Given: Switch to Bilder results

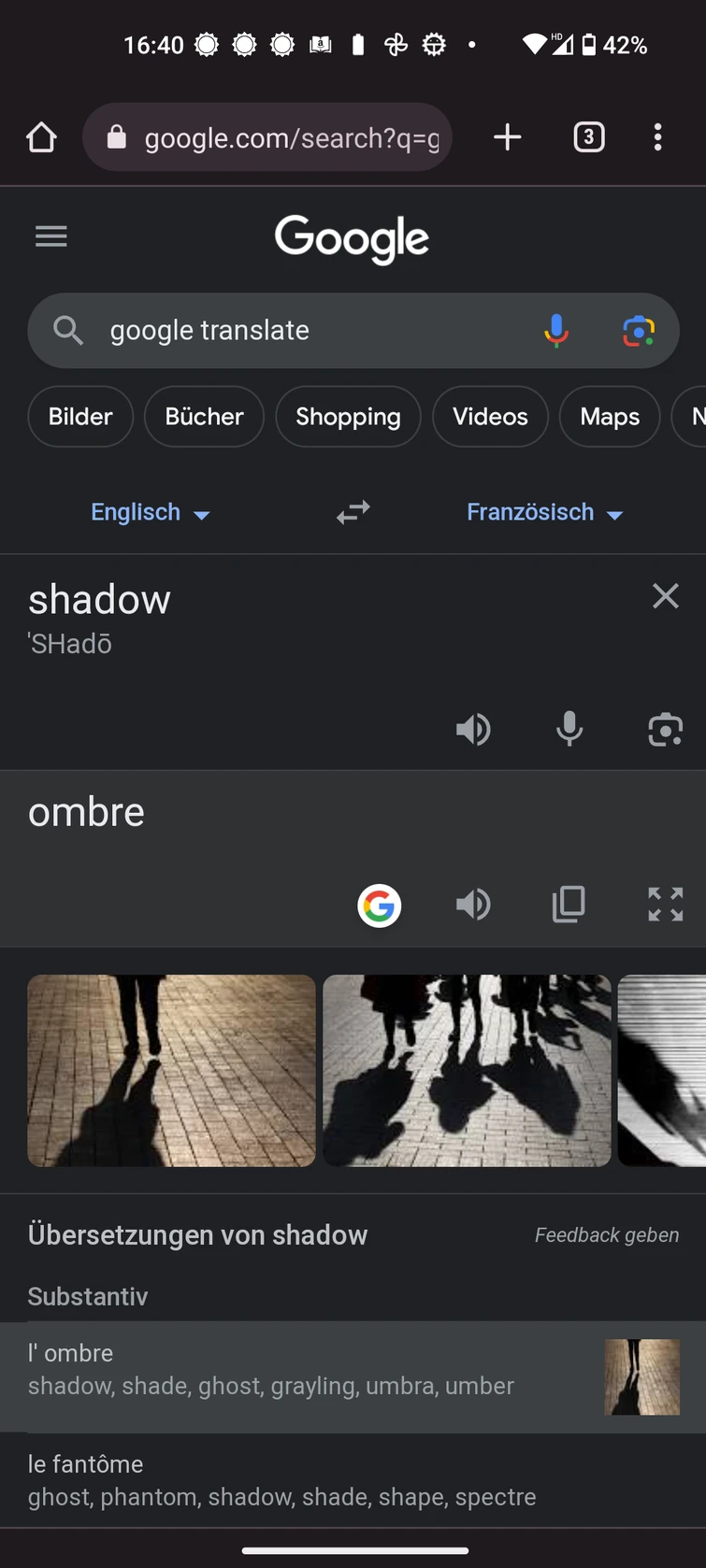Looking at the screenshot, I should pos(80,417).
